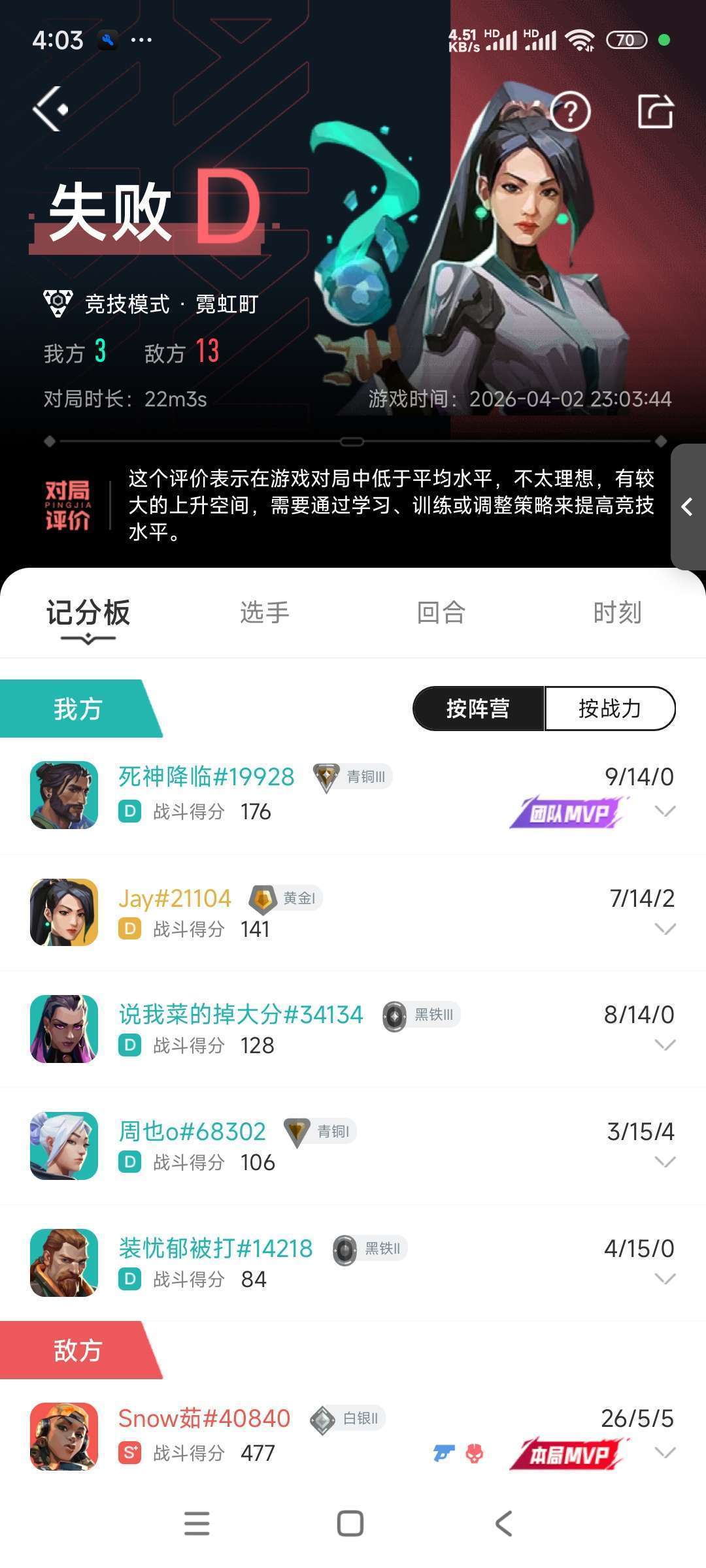Expand 周也o#68302's stats chevron

coord(665,1163)
